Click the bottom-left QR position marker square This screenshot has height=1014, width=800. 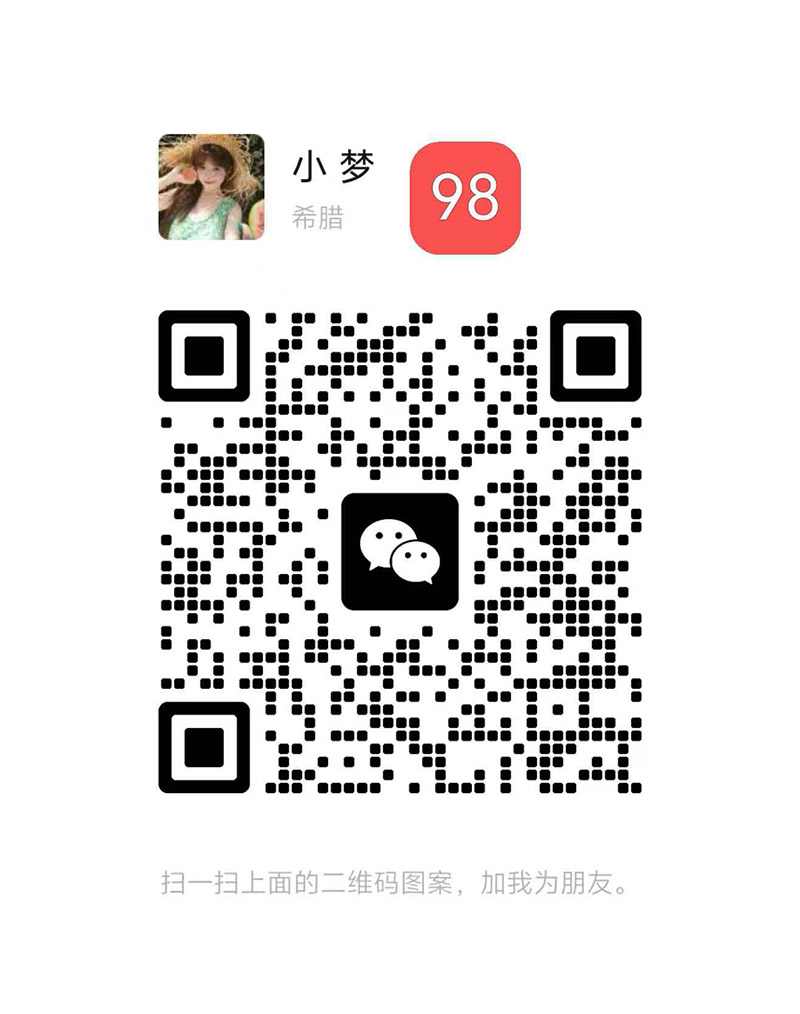point(205,748)
